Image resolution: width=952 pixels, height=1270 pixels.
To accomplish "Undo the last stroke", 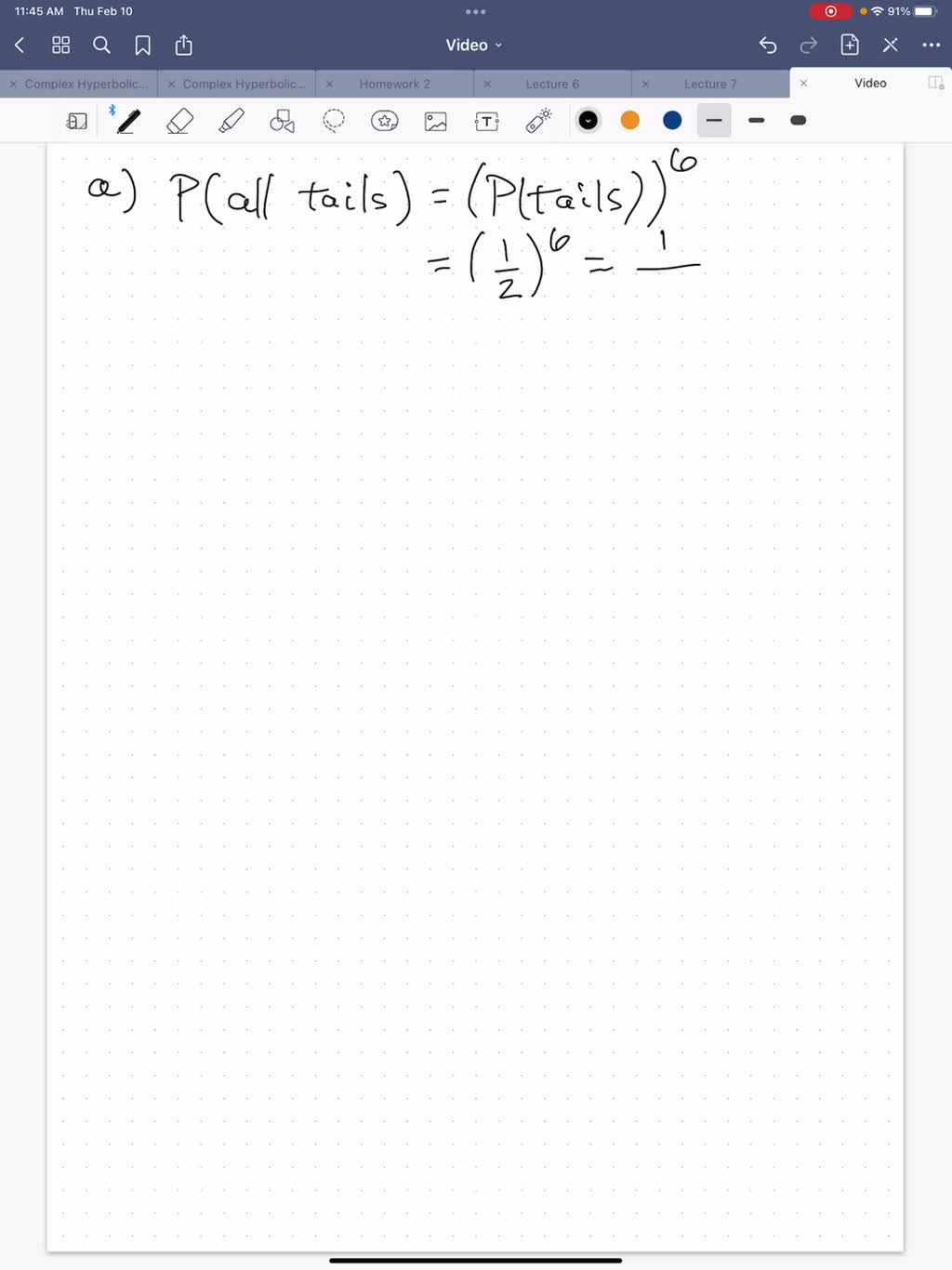I will (768, 45).
